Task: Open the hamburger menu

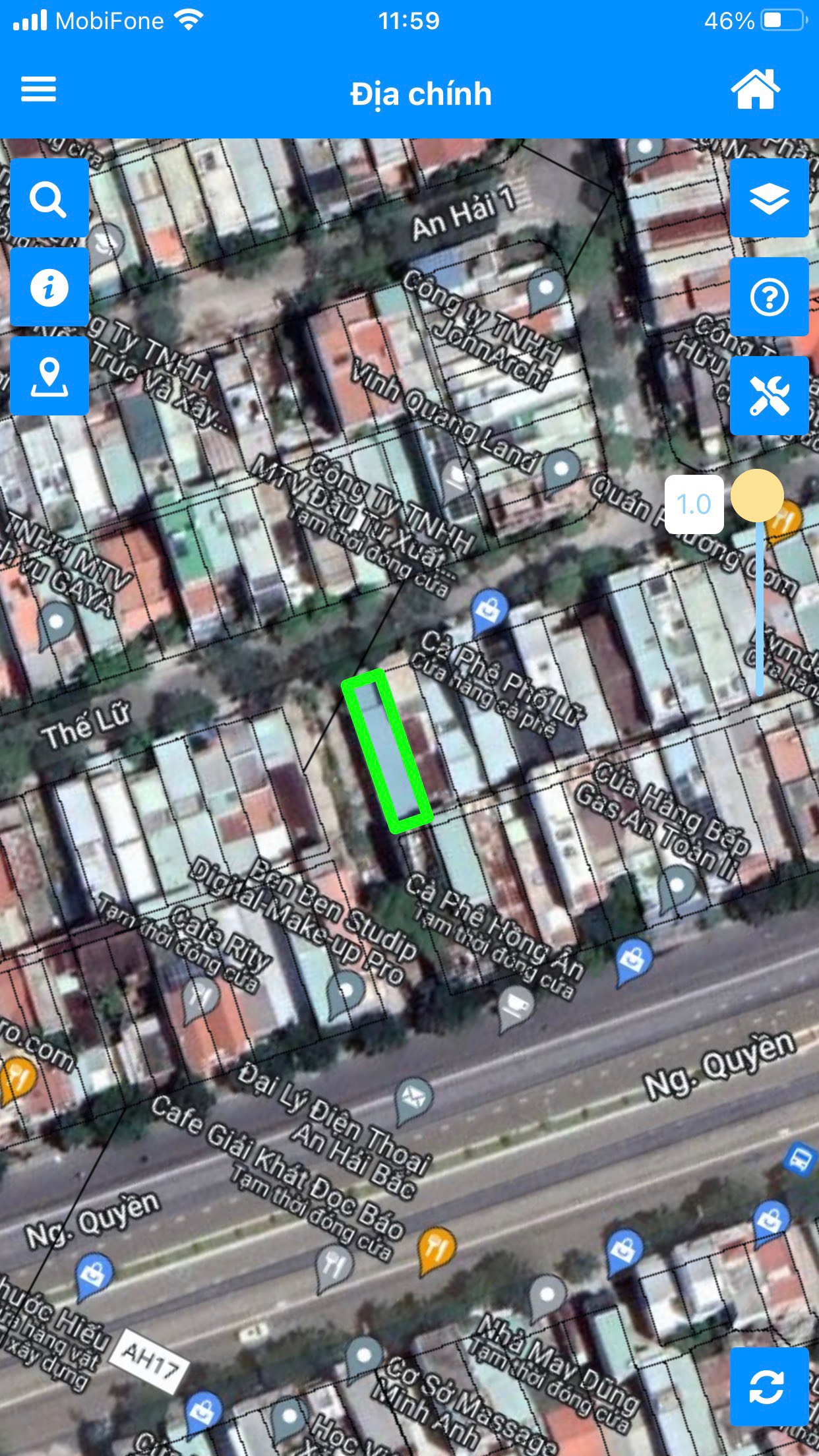Action: 38,90
